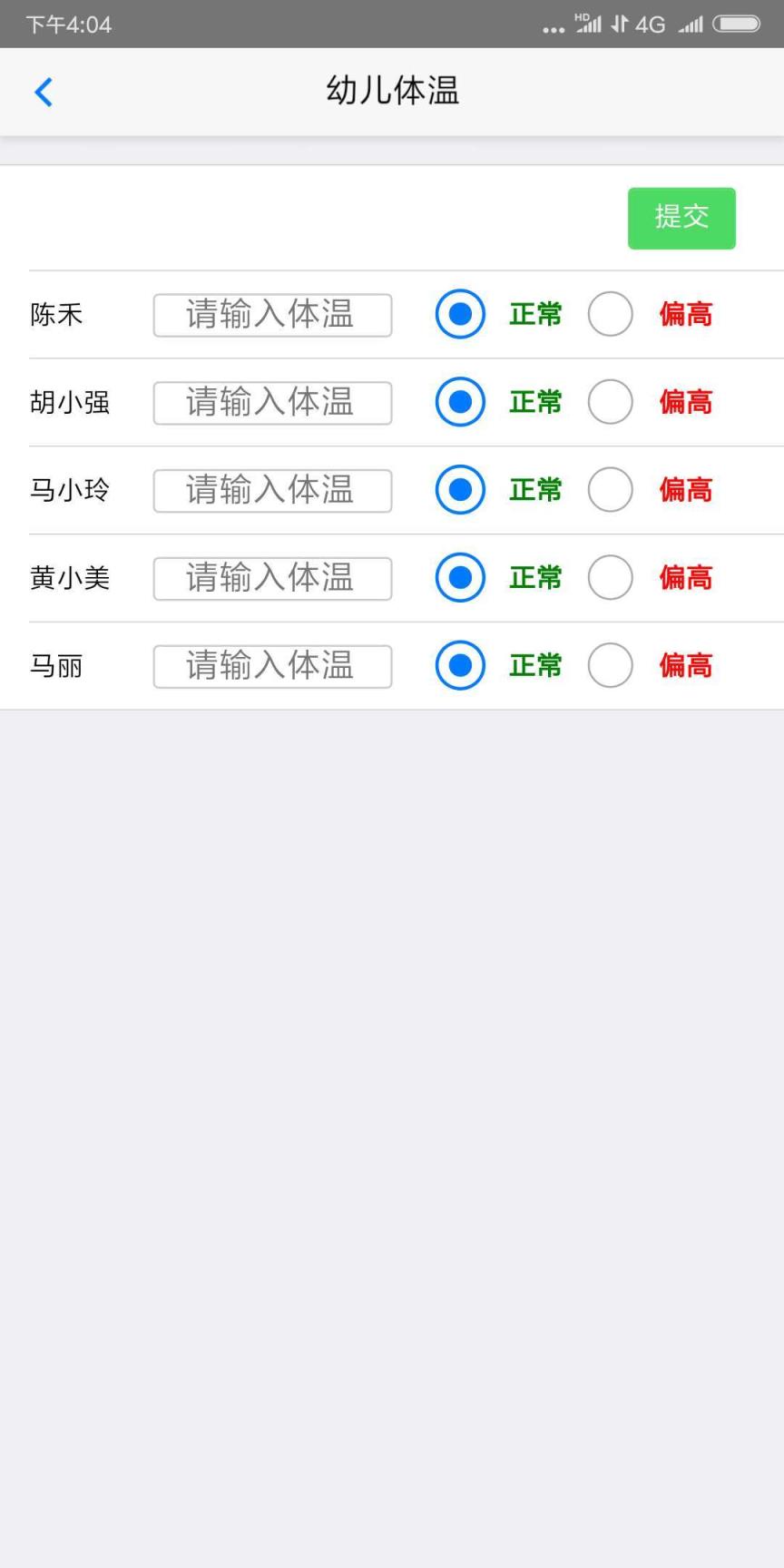Select 正常 radio button for 陈禾
Image resolution: width=784 pixels, height=1568 pixels.
(459, 314)
